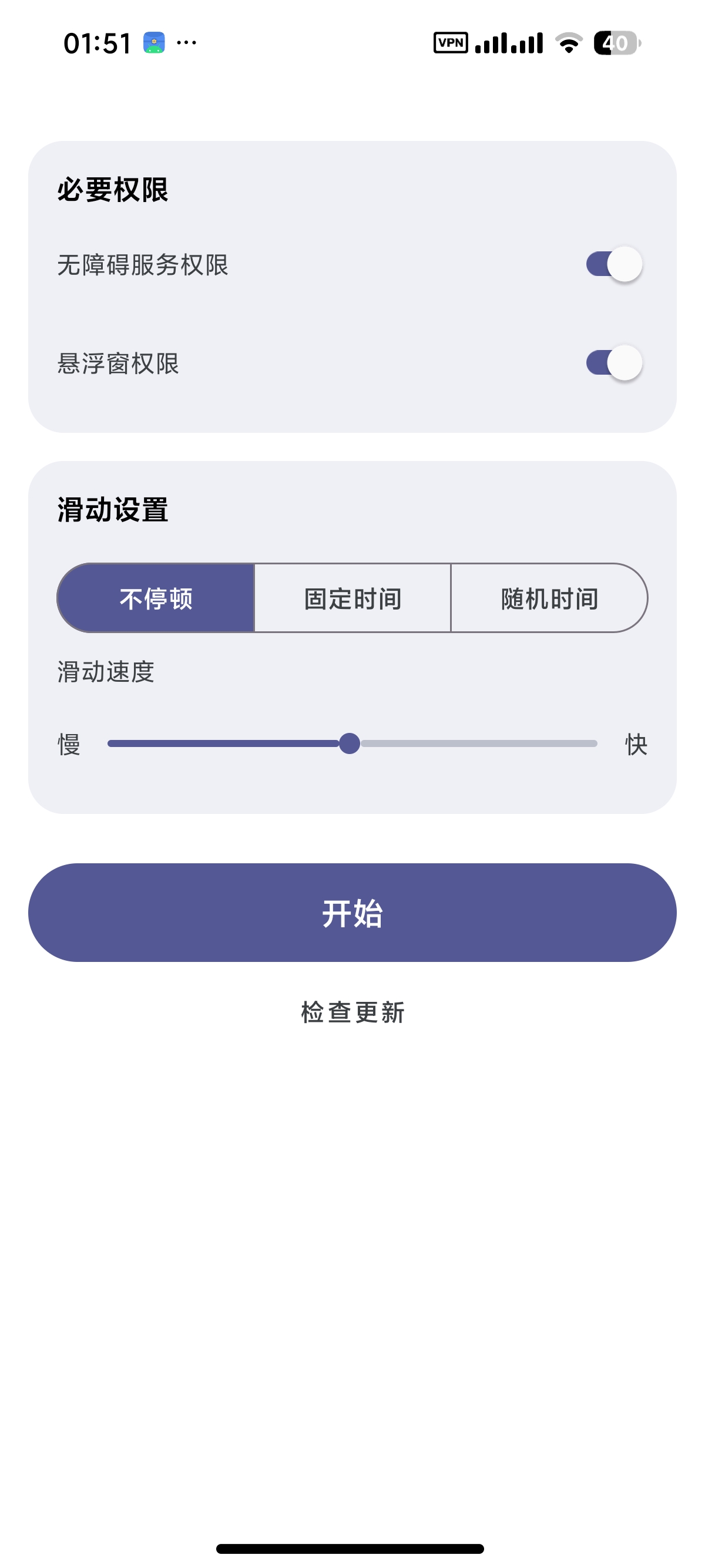The image size is (705, 1568).
Task: Tap the 滑动速度 slider track near 快
Action: pyautogui.click(x=572, y=744)
